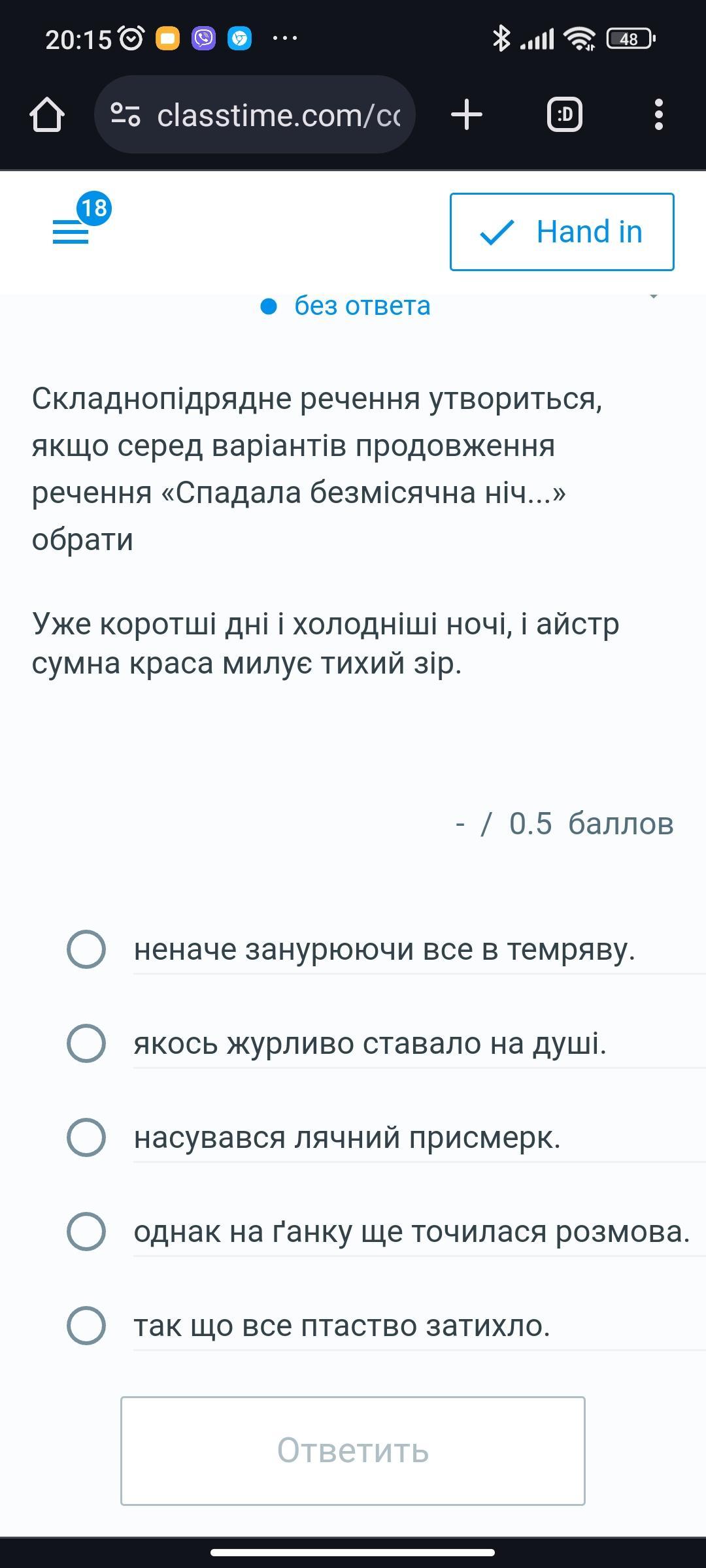Tap the Ответить button

[x=353, y=1451]
